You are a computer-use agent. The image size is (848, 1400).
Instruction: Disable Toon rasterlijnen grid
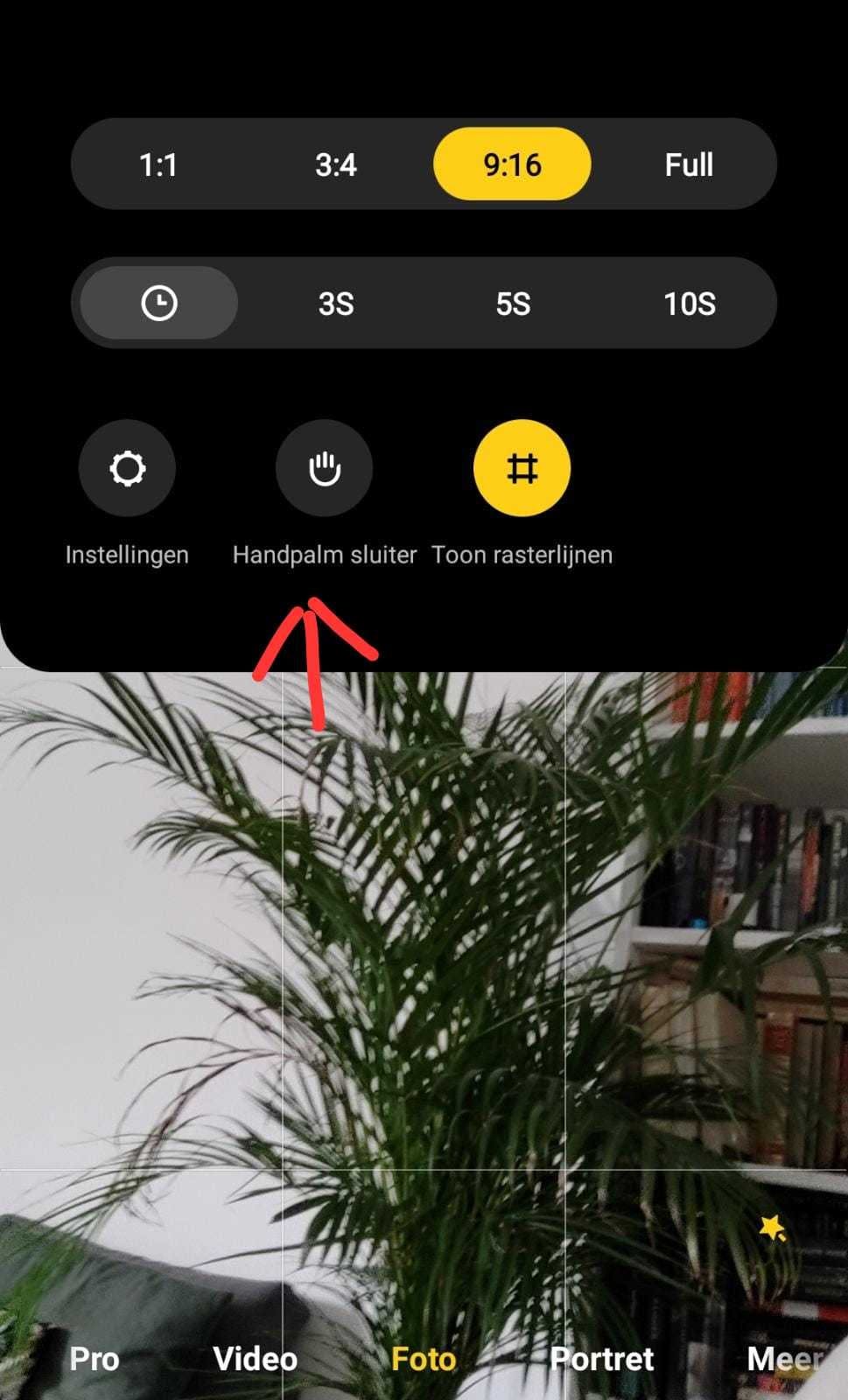coord(522,468)
